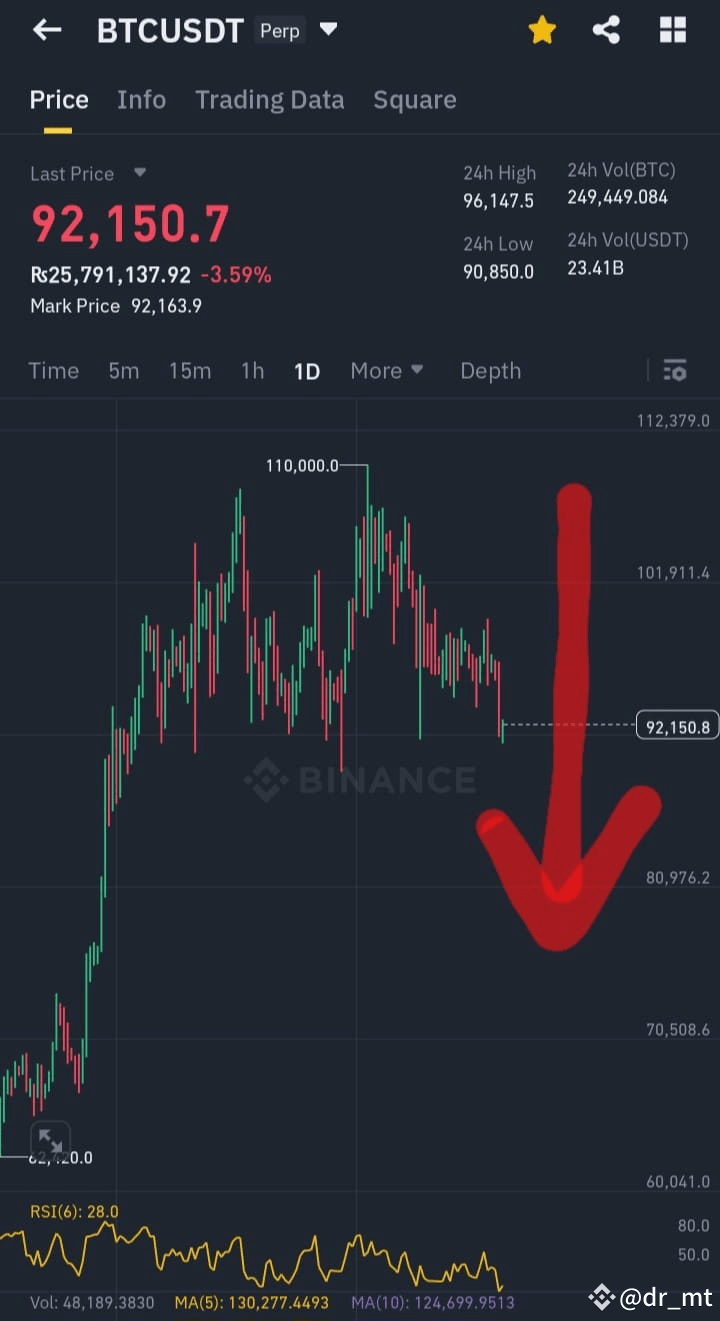The width and height of the screenshot is (720, 1321).
Task: Switch chart to 15m interval
Action: [x=190, y=370]
